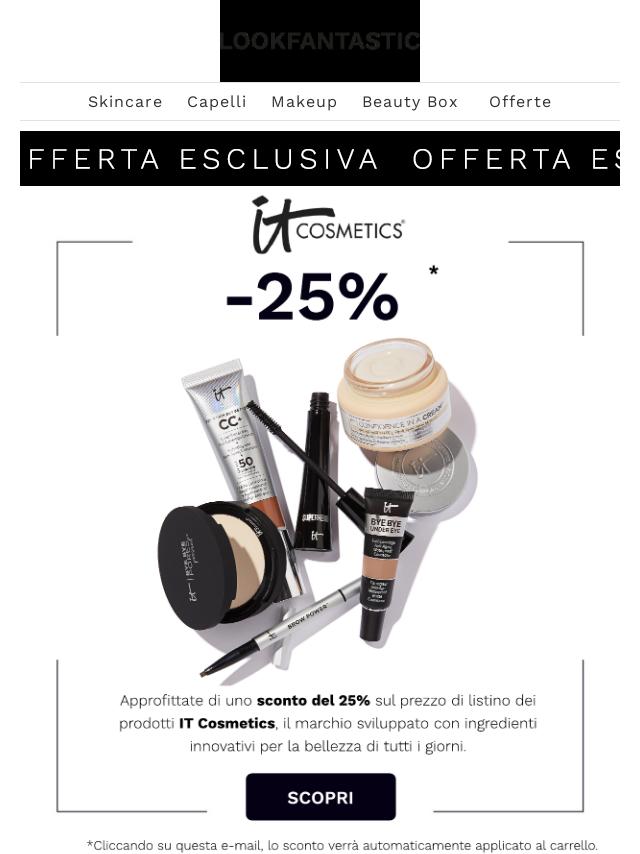Go to the Capelli section

click(x=217, y=102)
